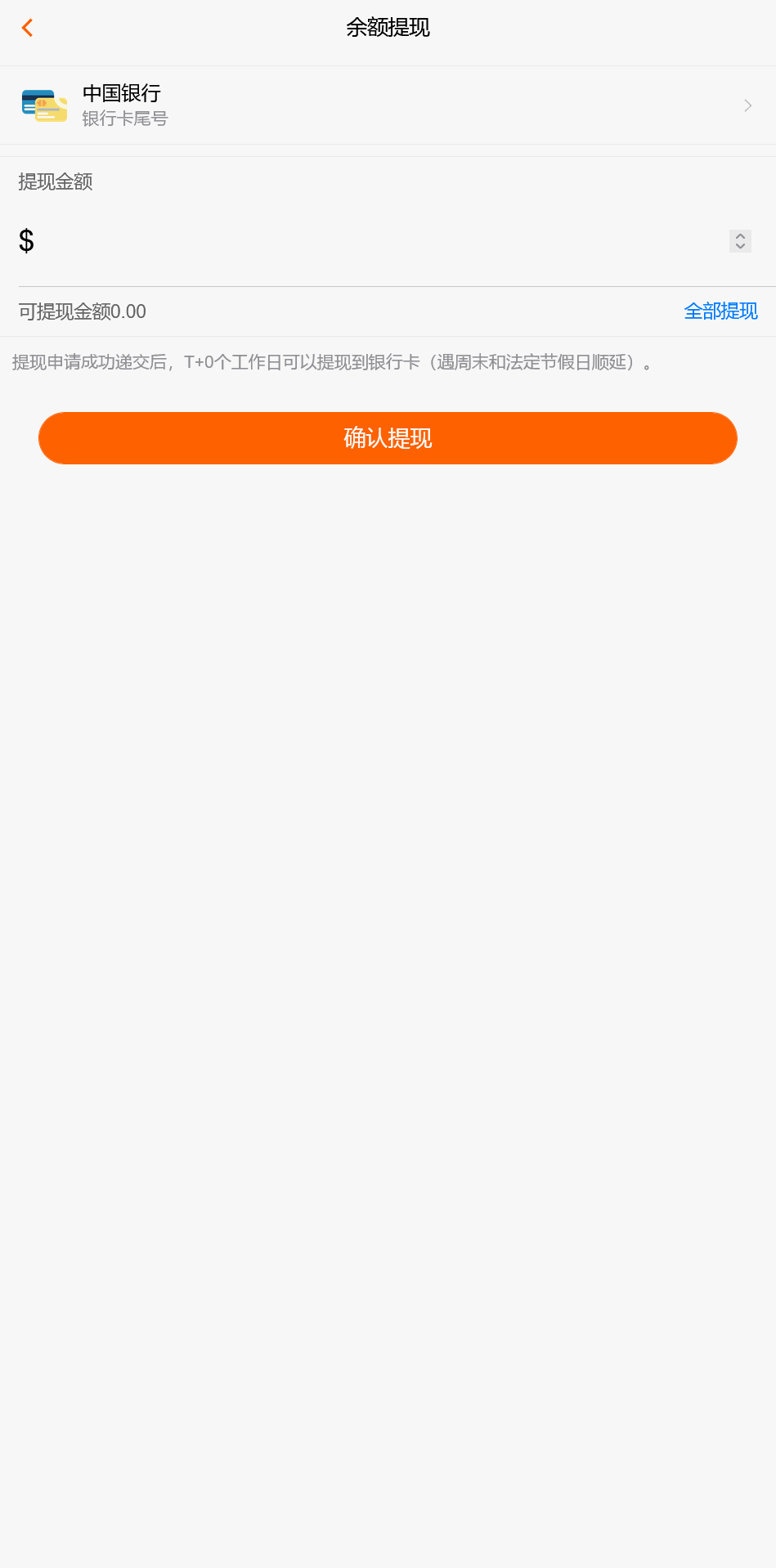The width and height of the screenshot is (776, 1568).
Task: Click the stepper up arrow on amount field
Action: 739,236
